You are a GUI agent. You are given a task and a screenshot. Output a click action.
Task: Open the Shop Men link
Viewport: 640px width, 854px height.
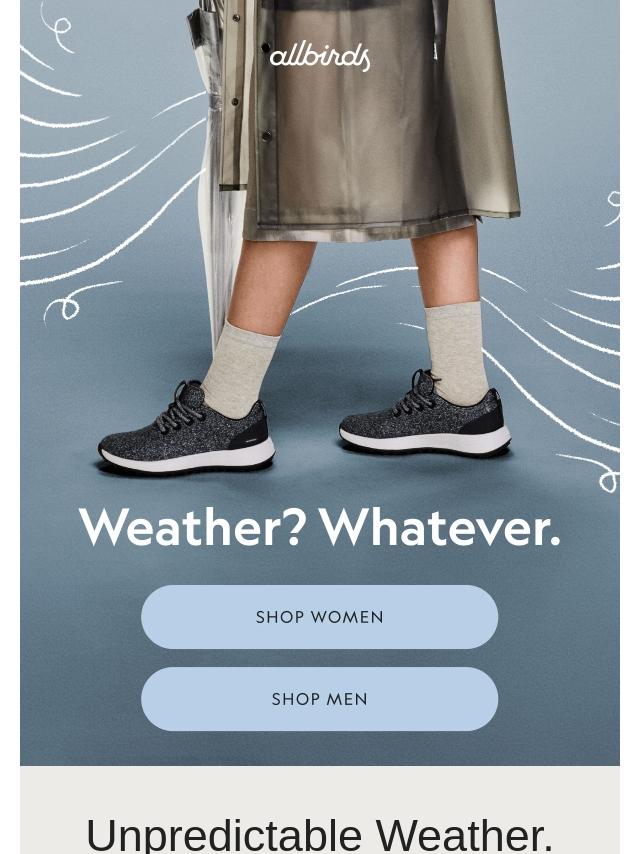[x=319, y=699]
